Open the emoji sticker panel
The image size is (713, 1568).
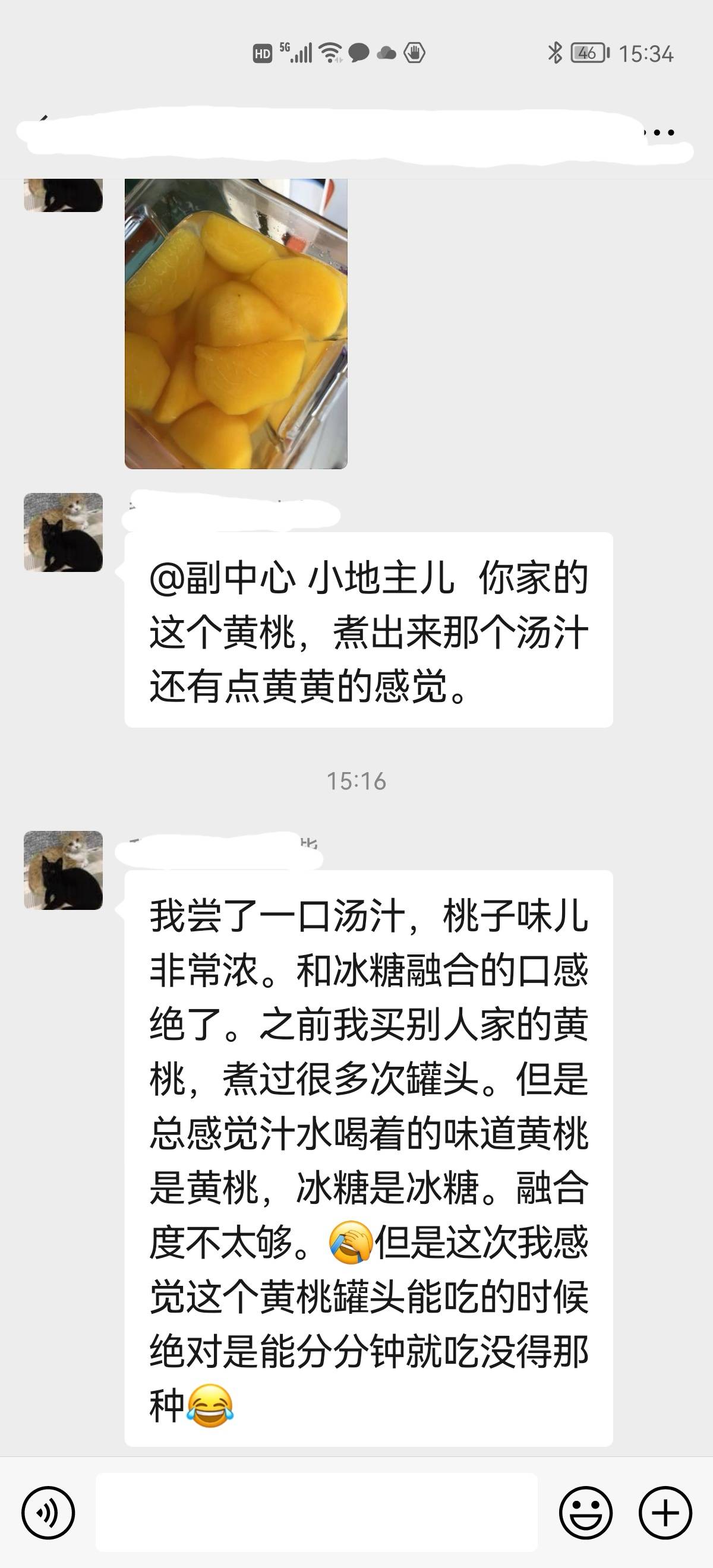tap(586, 1513)
